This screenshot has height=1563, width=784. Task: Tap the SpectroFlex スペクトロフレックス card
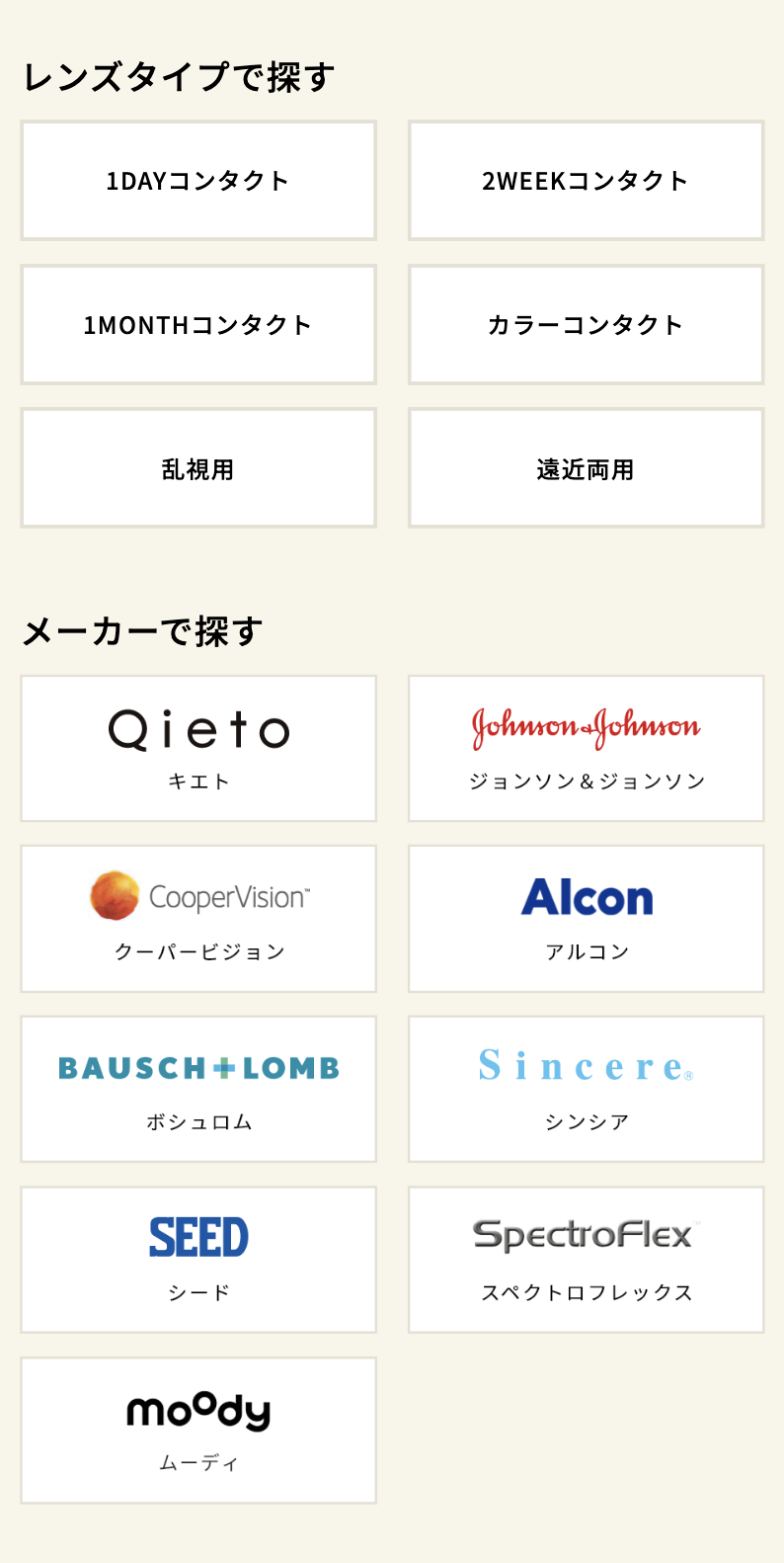point(587,1261)
